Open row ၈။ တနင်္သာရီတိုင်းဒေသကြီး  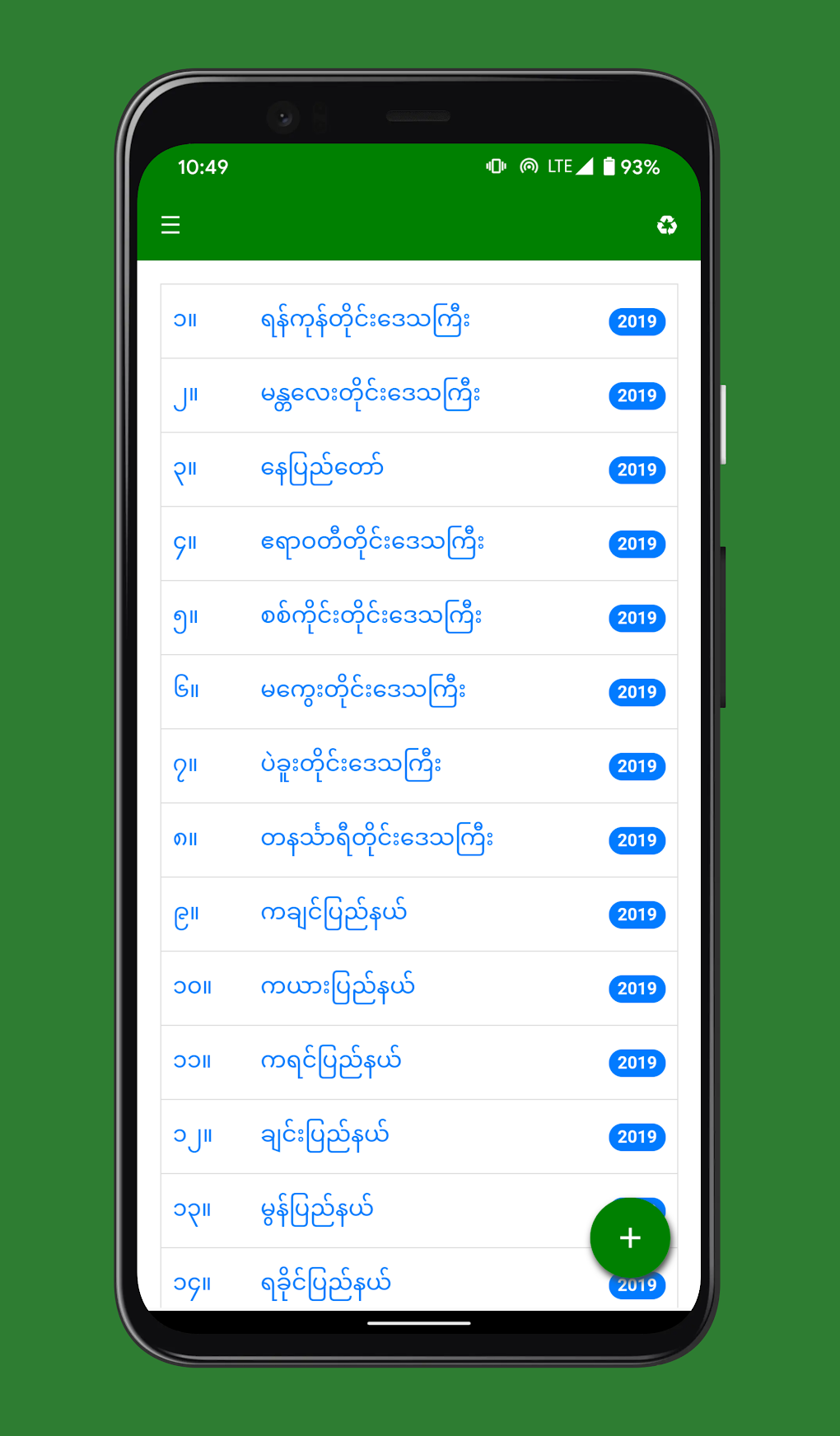click(x=419, y=840)
